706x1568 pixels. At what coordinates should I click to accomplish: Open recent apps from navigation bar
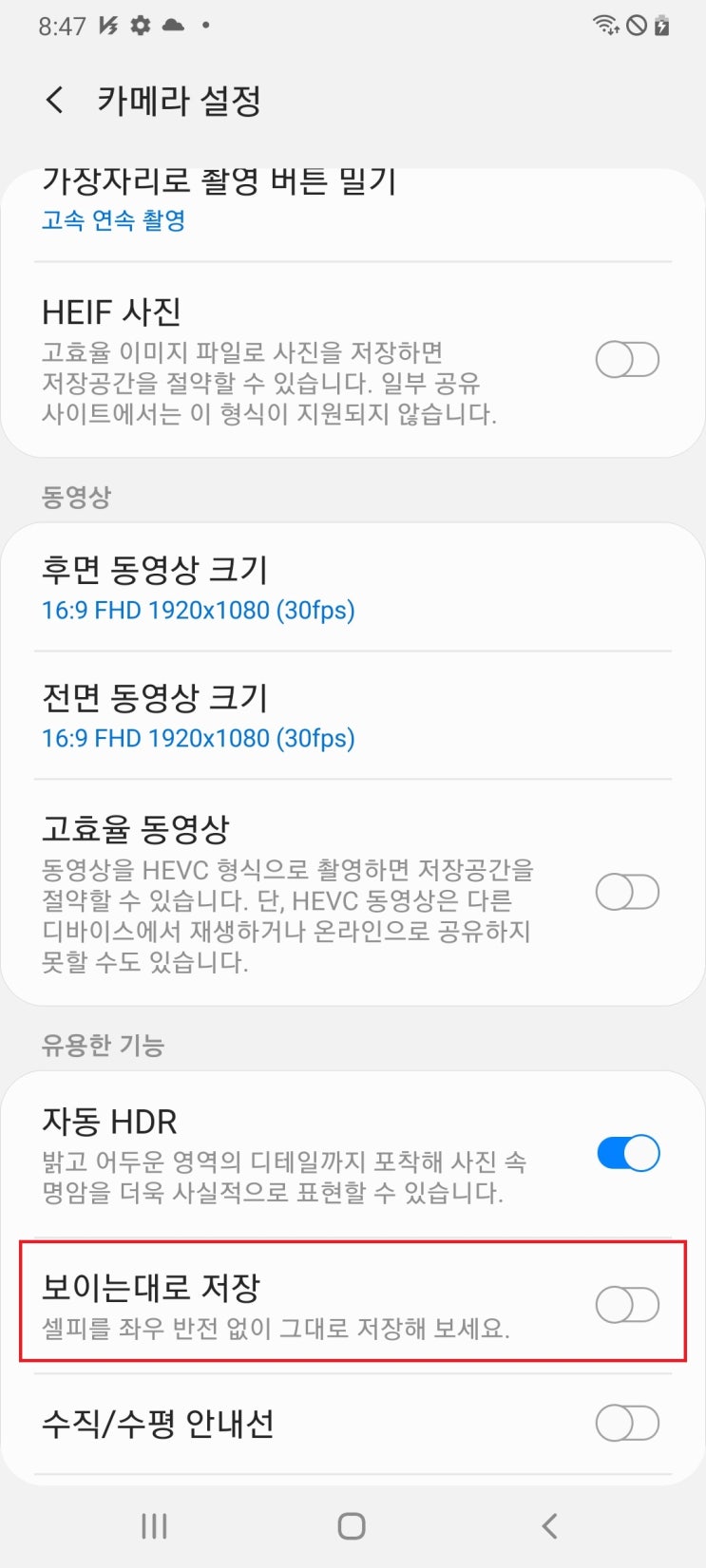(x=154, y=1526)
